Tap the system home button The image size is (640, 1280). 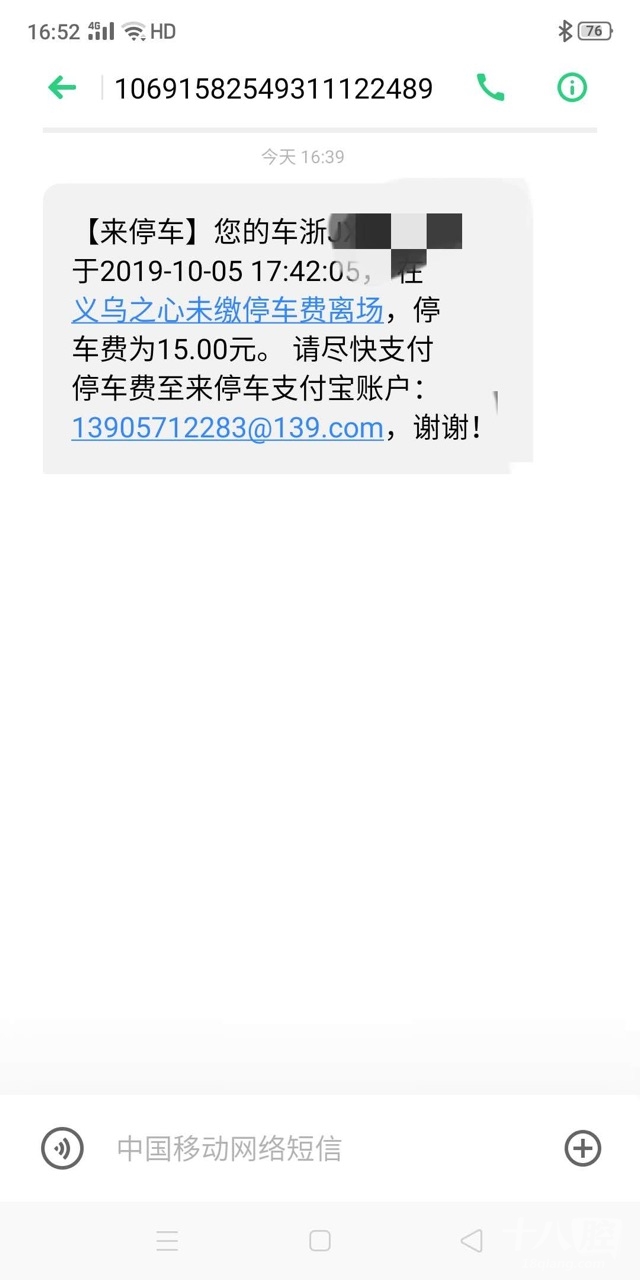click(320, 1241)
